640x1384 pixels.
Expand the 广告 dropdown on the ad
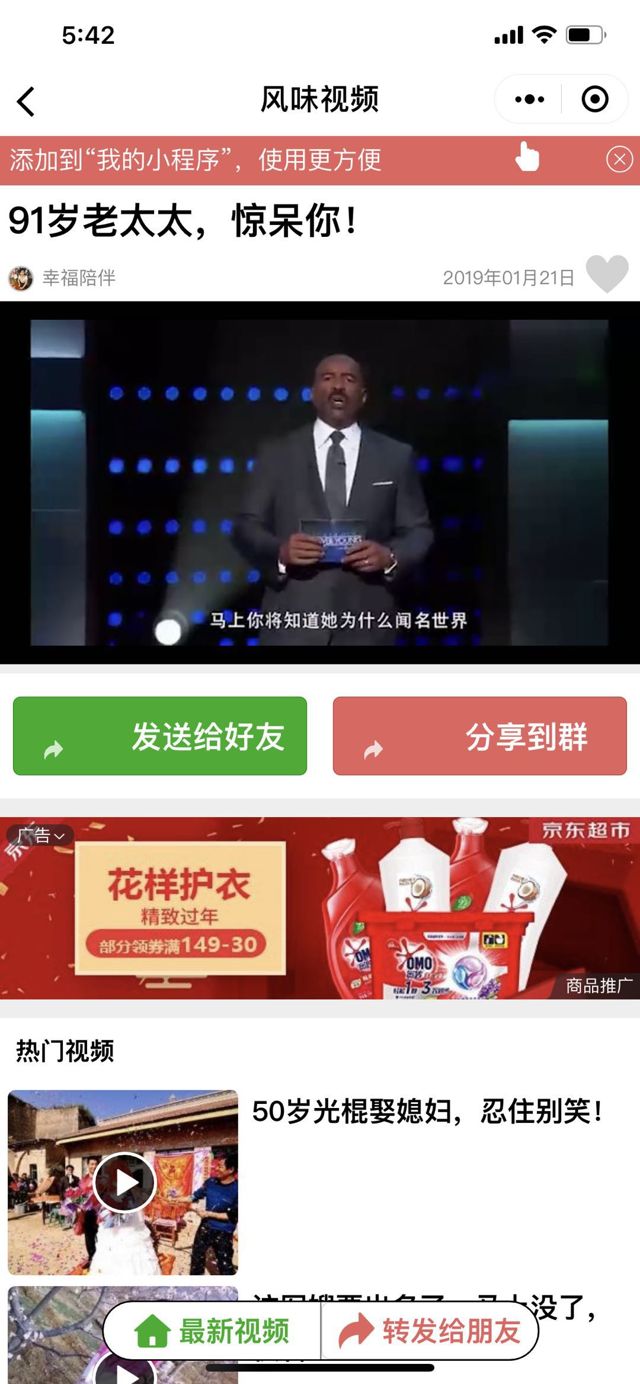(x=40, y=835)
